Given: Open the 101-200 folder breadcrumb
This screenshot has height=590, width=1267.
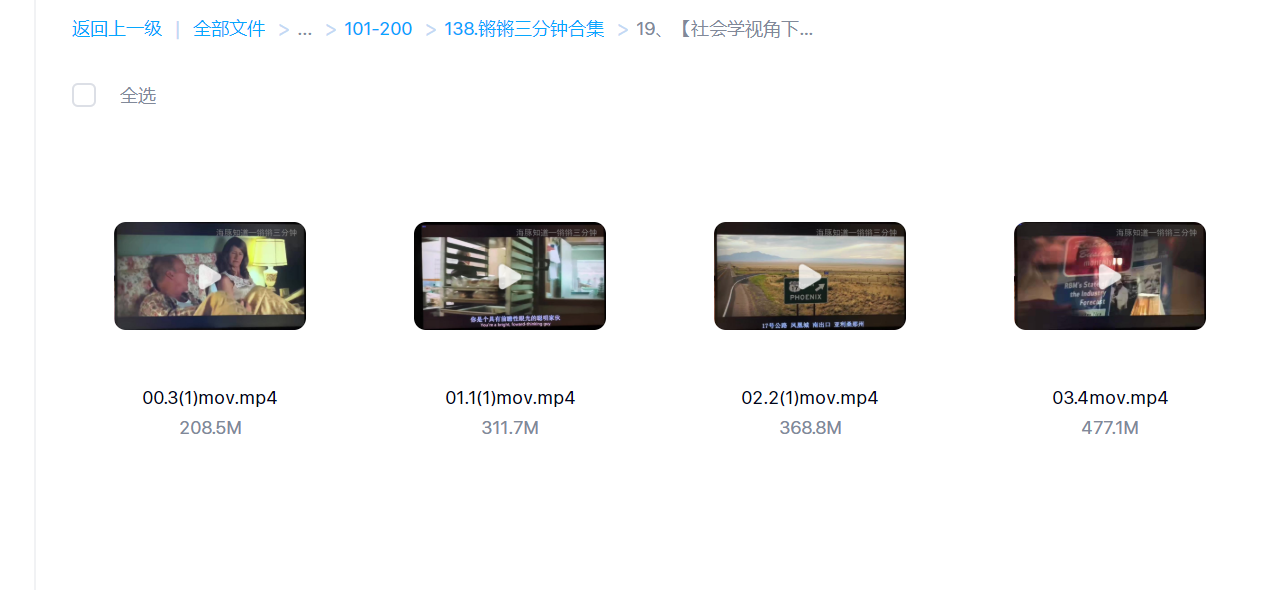Looking at the screenshot, I should (378, 29).
